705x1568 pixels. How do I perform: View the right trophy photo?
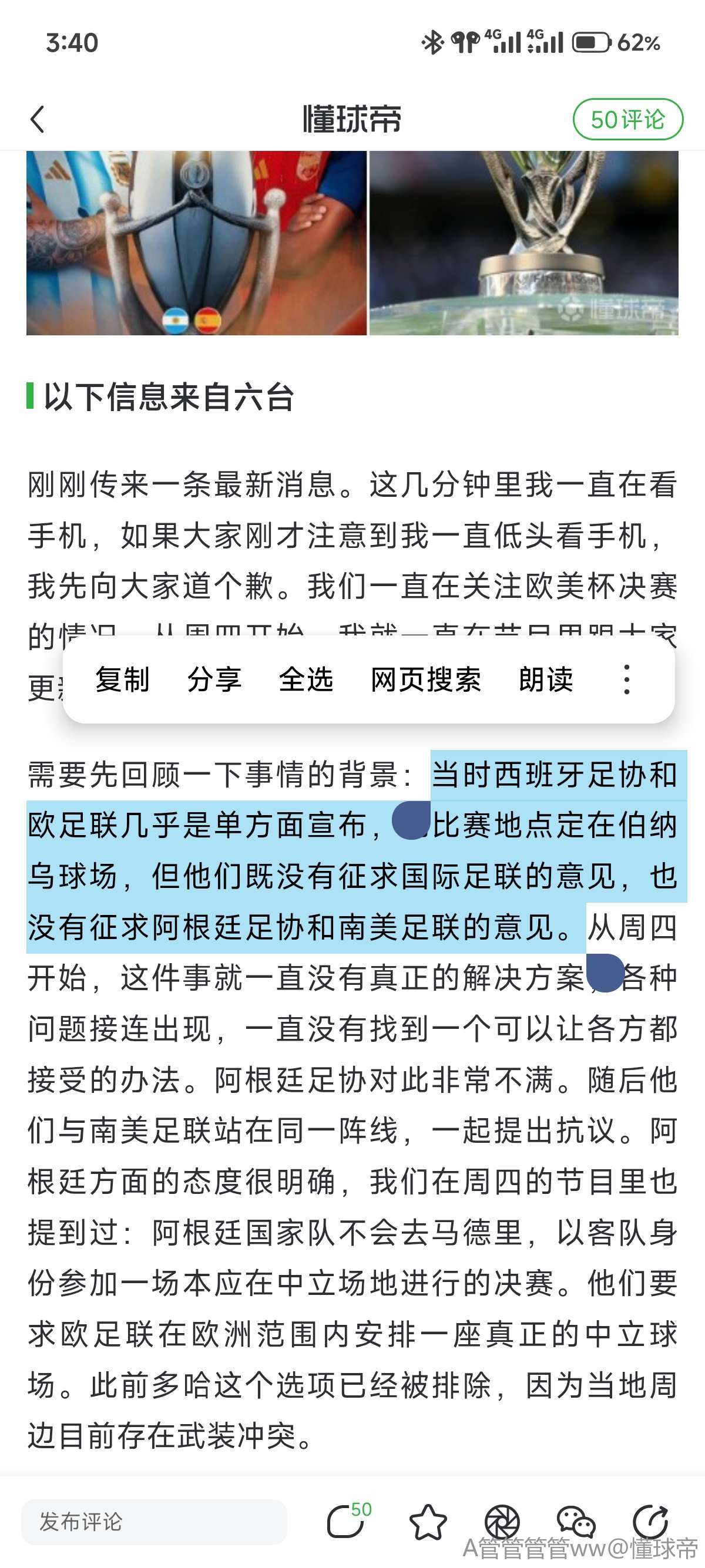(x=523, y=243)
